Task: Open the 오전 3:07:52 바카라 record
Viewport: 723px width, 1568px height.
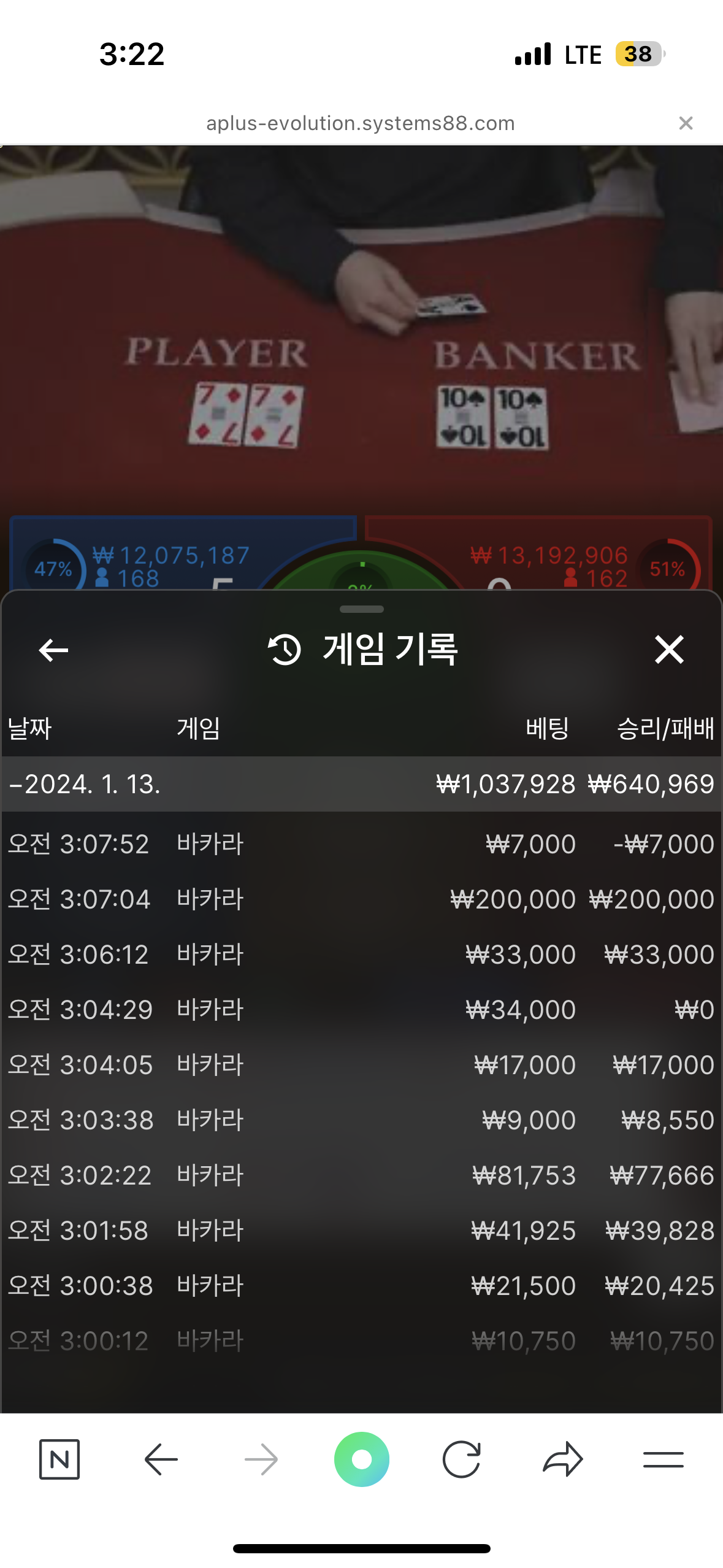Action: click(362, 844)
